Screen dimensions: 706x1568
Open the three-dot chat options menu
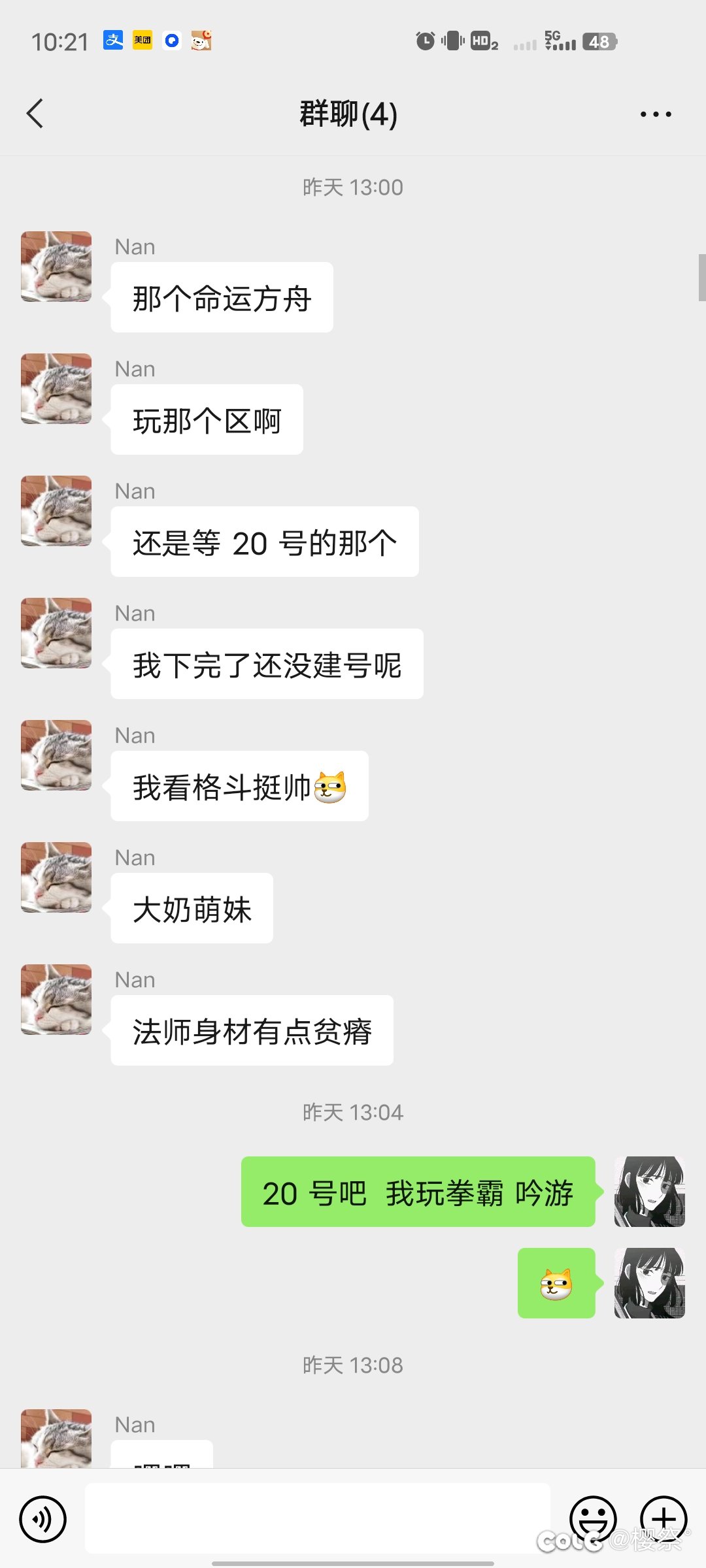tap(656, 114)
